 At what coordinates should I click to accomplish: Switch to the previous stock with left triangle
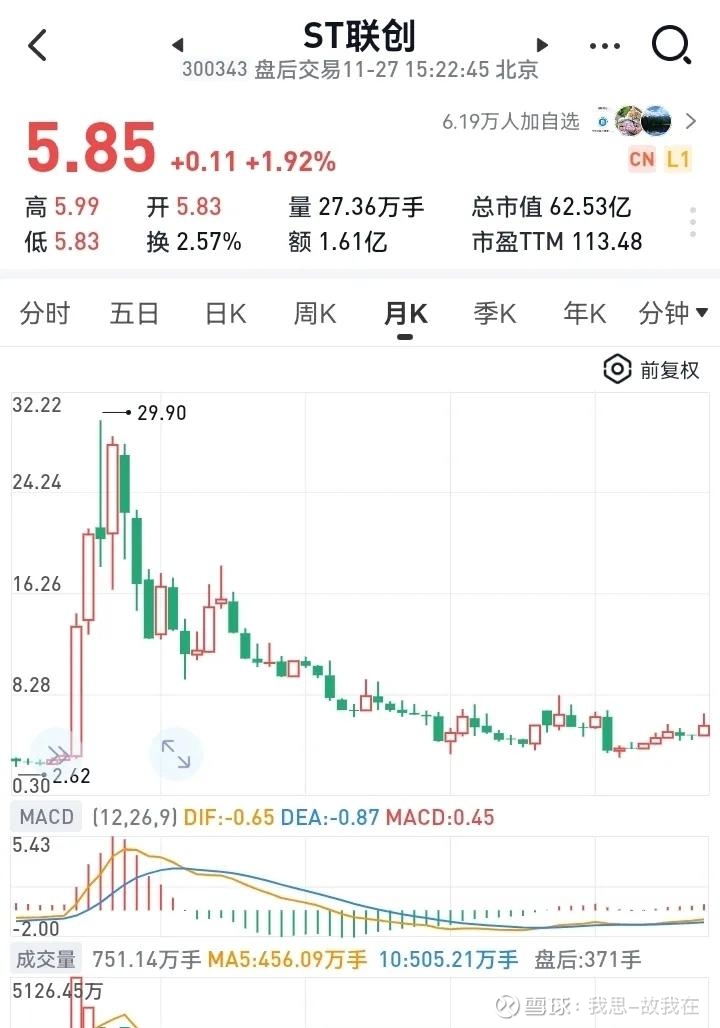(177, 45)
